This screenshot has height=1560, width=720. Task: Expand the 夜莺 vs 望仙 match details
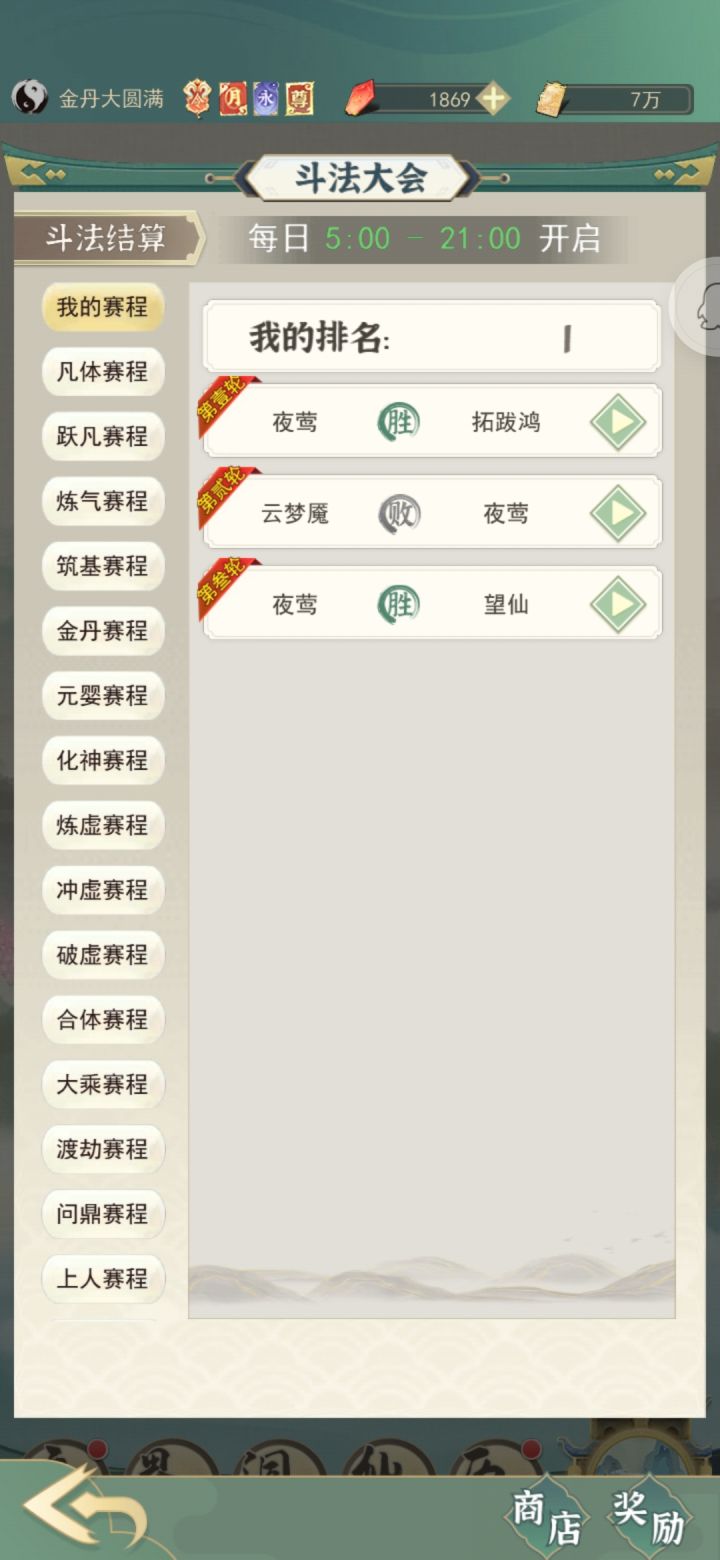[617, 604]
